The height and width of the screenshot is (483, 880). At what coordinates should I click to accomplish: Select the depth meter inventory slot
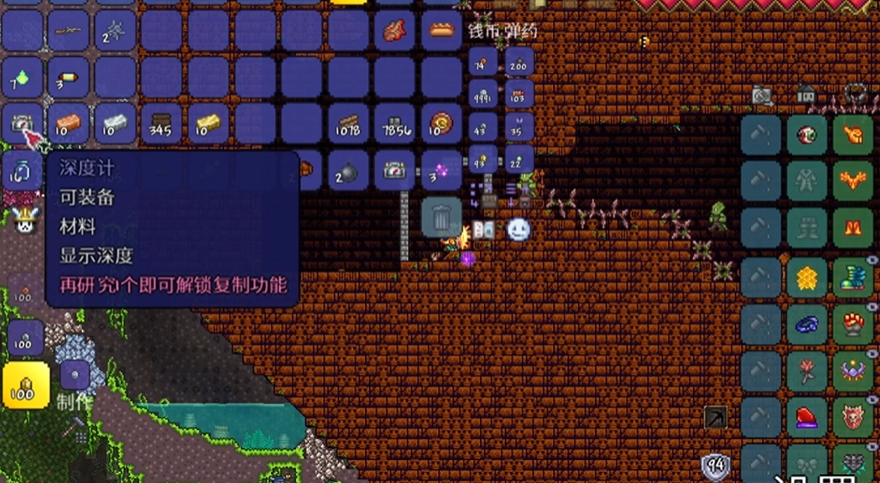click(23, 124)
